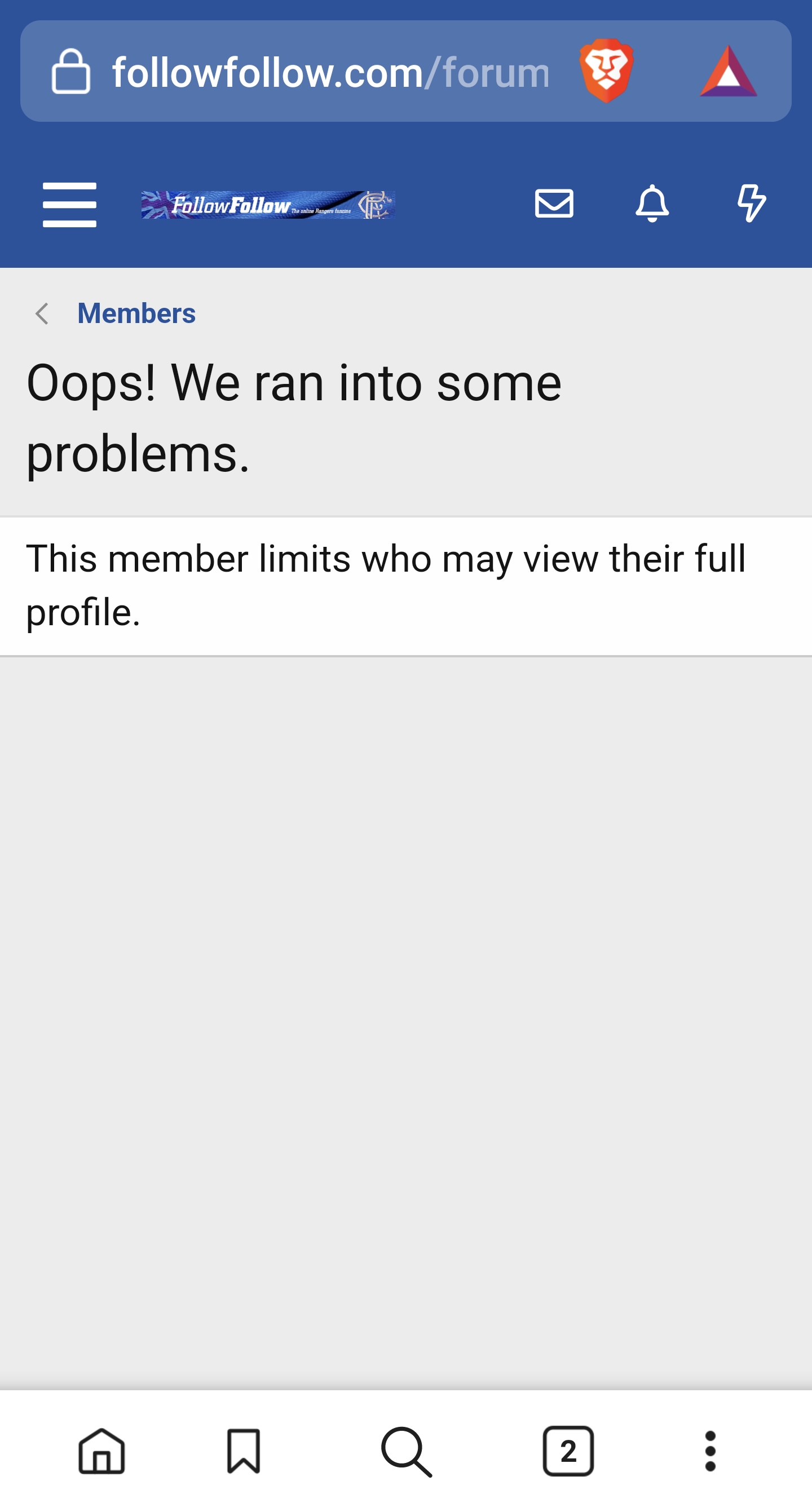The width and height of the screenshot is (812, 1512).
Task: Go to FollowFollow forum homepage via logo
Action: pos(268,205)
